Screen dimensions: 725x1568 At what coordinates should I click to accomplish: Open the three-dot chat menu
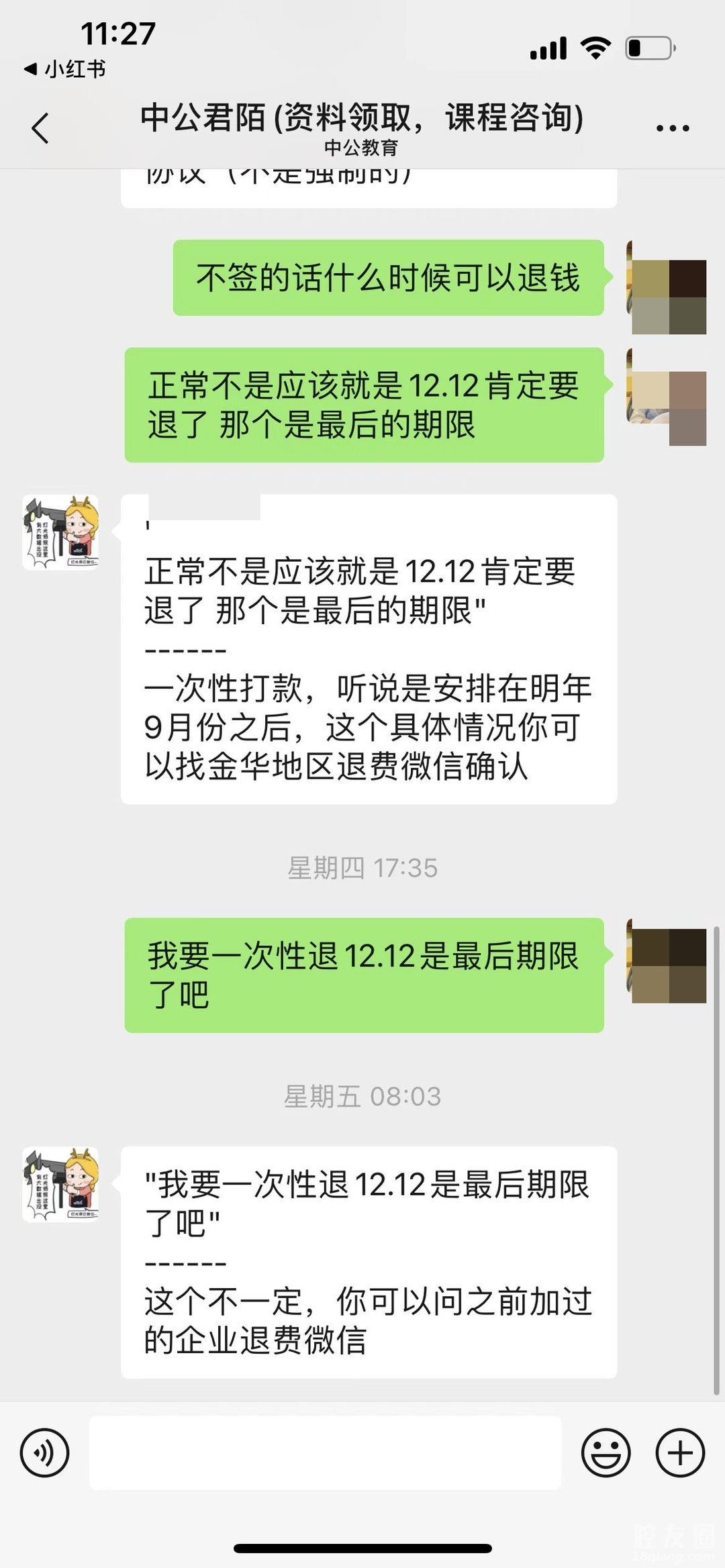(x=673, y=128)
